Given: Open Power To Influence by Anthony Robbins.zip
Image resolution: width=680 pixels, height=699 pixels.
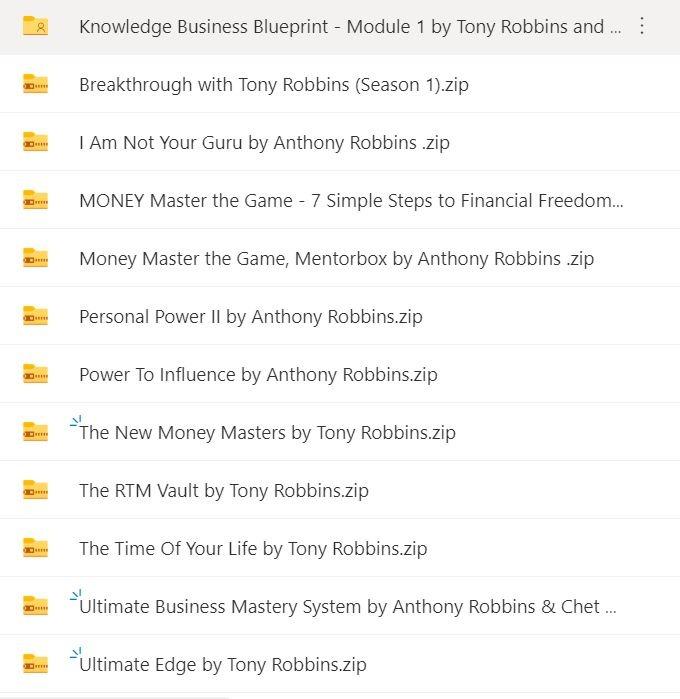Looking at the screenshot, I should tap(258, 374).
